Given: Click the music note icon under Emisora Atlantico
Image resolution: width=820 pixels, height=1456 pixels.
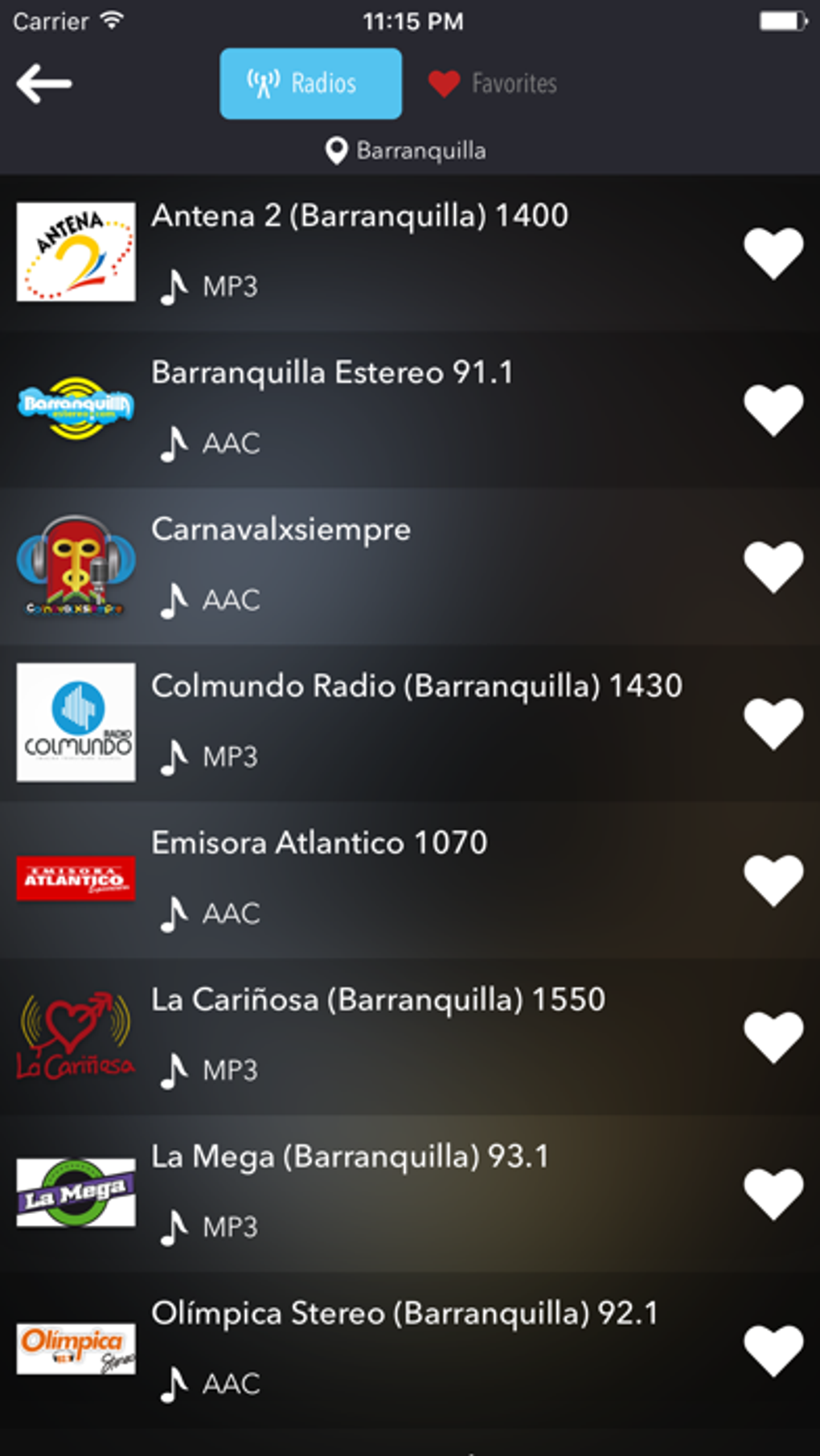Looking at the screenshot, I should (174, 913).
